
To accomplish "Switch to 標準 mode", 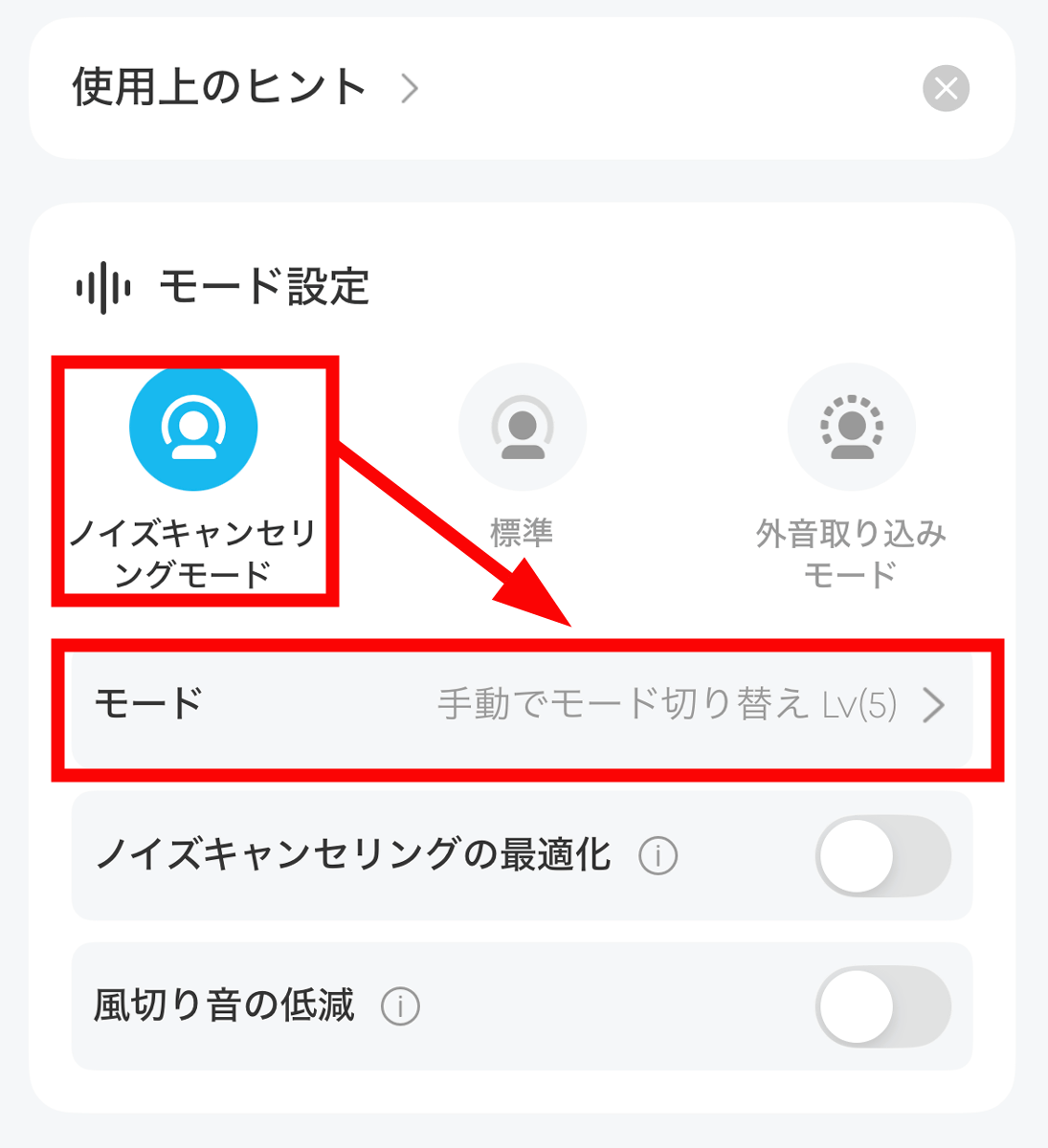I will point(522,428).
